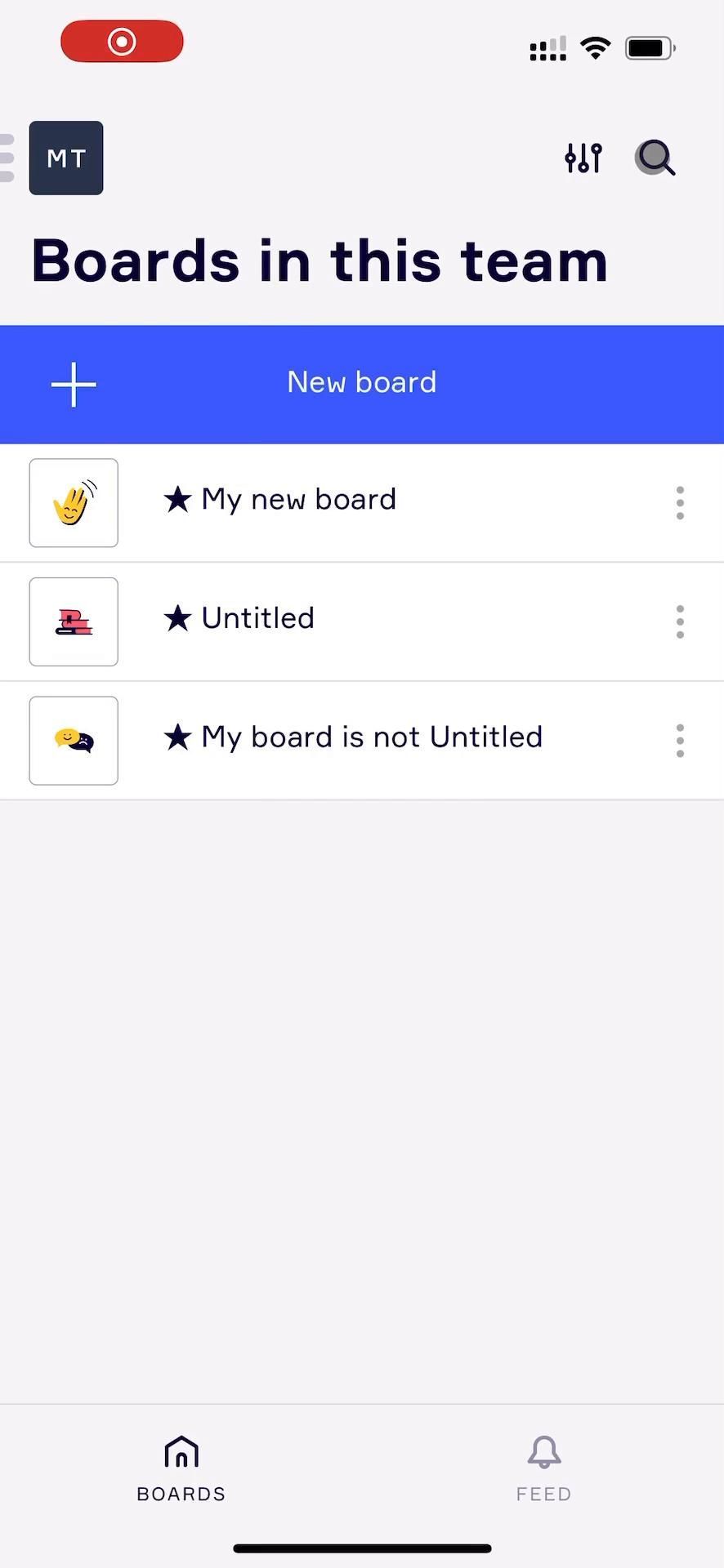Create a new board
Screen dimensions: 724x1568
[x=362, y=384]
